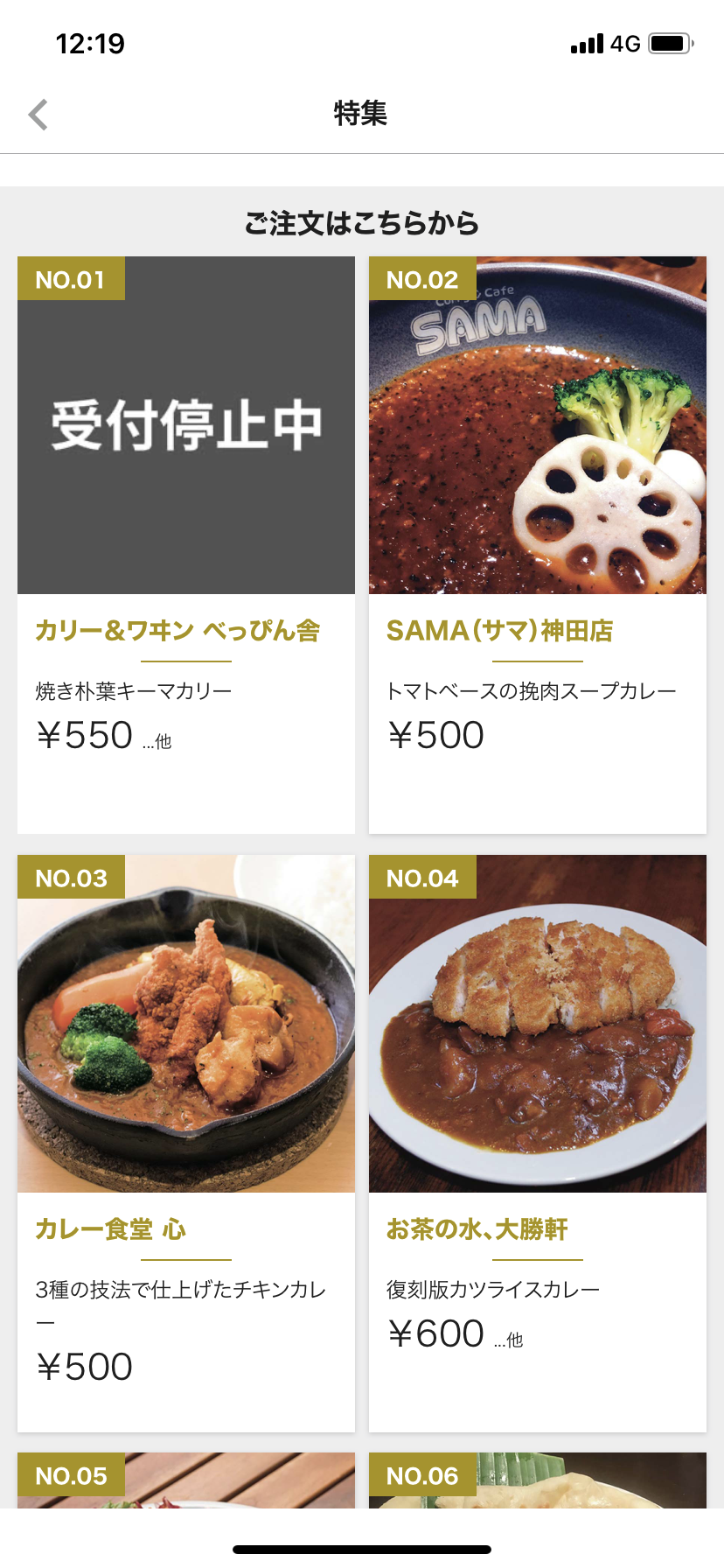The image size is (724, 1568).
Task: Open the SAMA(サマ)神田店 soup curry card
Action: (x=537, y=542)
